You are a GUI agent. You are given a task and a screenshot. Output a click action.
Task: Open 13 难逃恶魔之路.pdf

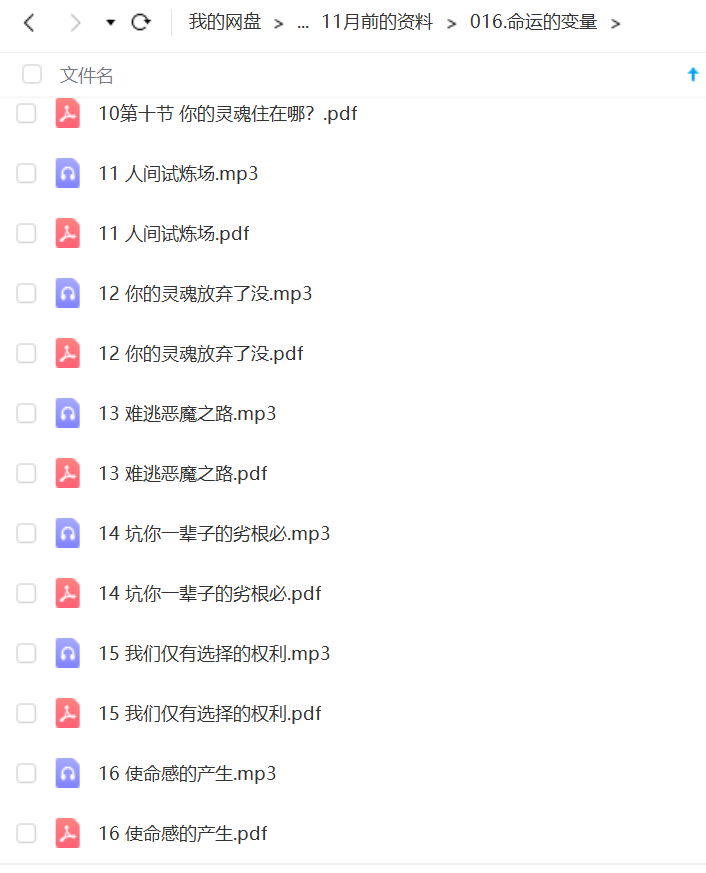[183, 473]
